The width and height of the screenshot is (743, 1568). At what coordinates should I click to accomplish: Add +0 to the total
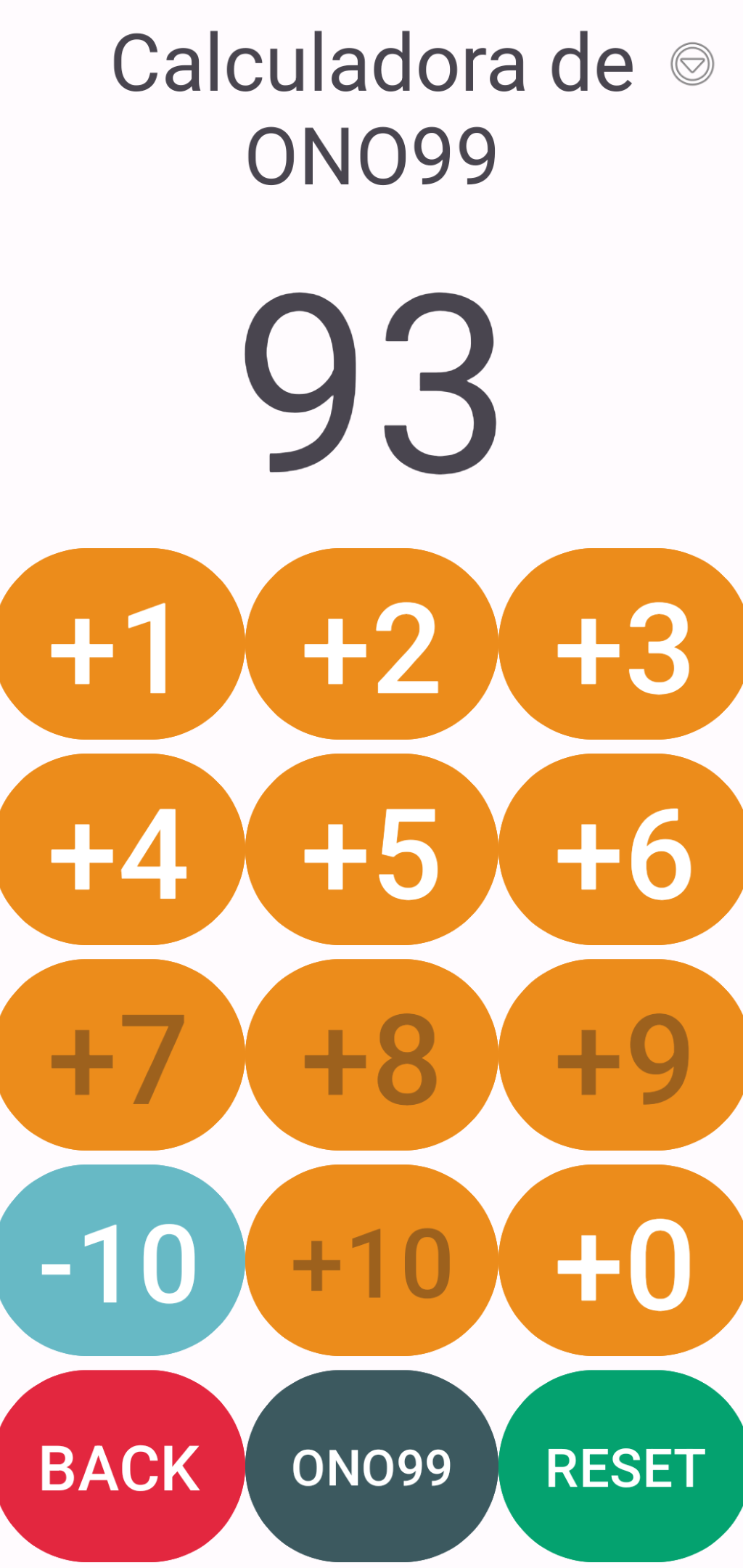coord(623,1260)
